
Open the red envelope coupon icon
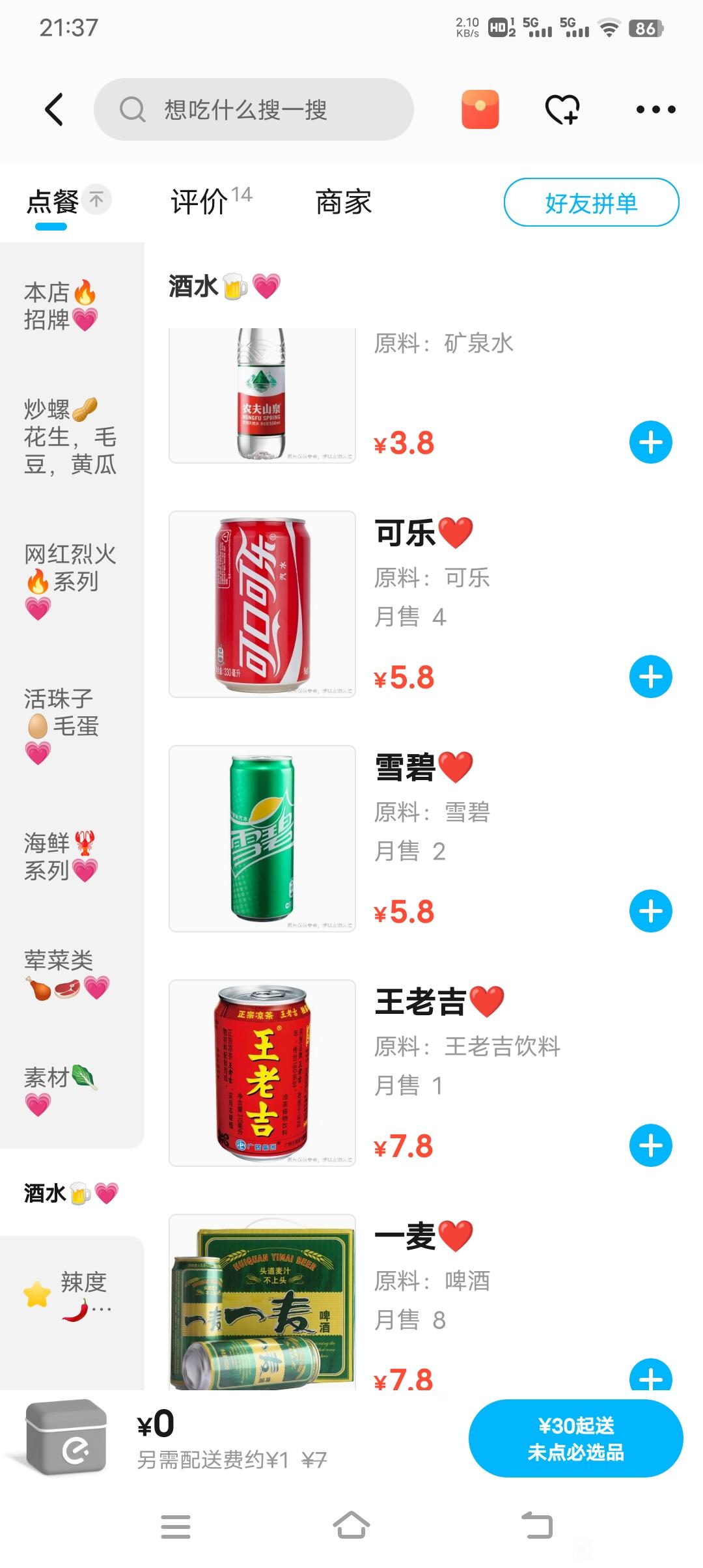[x=480, y=109]
